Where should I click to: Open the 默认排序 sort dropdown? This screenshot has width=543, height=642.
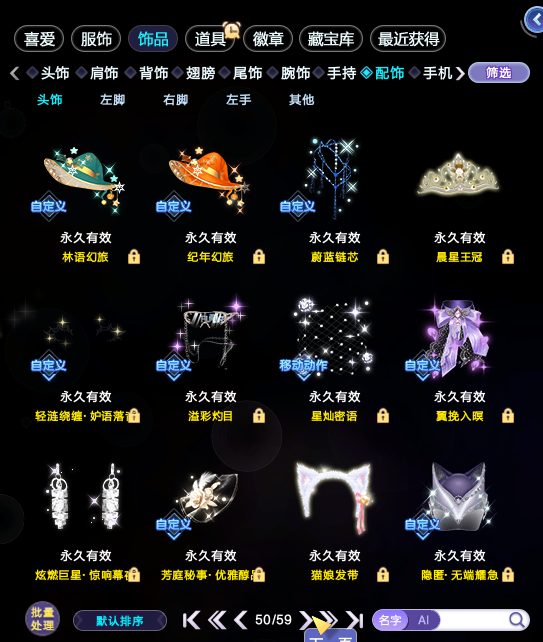(120, 621)
